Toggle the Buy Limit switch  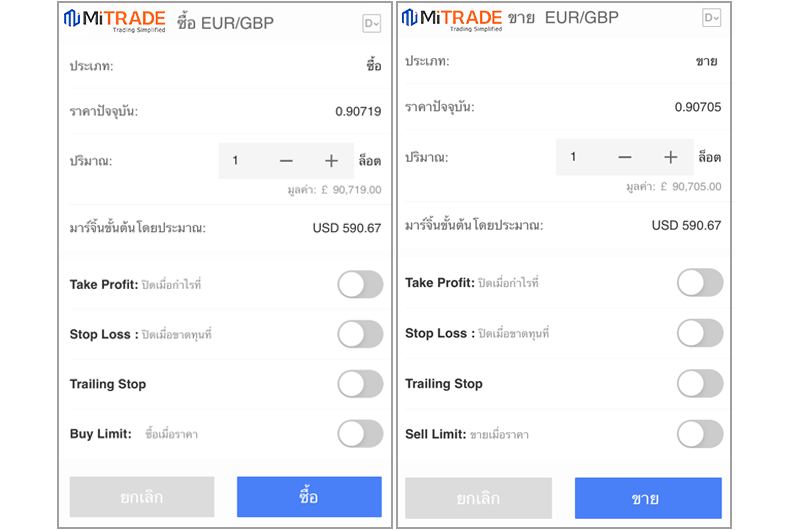click(360, 434)
